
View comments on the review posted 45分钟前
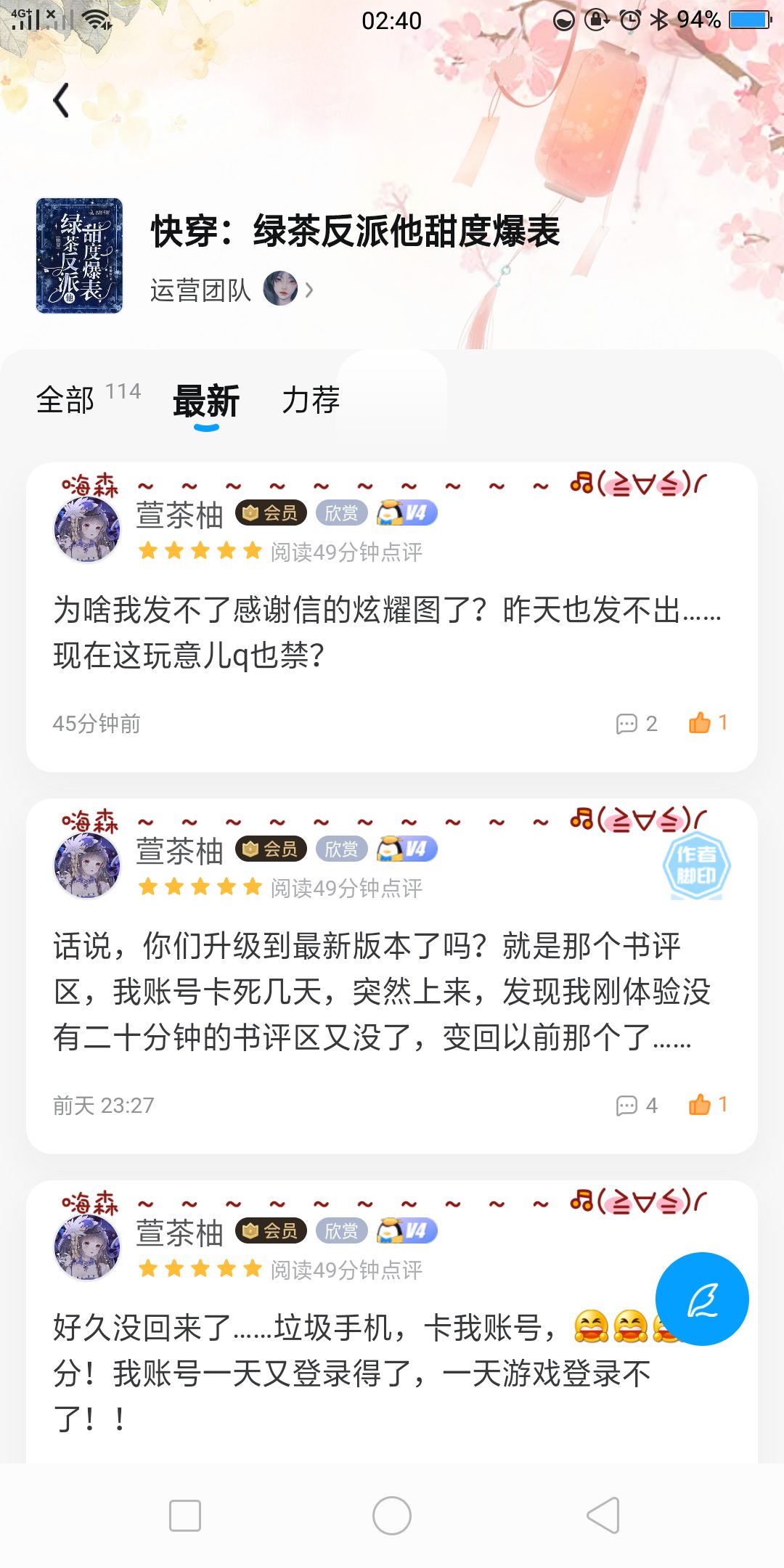(637, 724)
